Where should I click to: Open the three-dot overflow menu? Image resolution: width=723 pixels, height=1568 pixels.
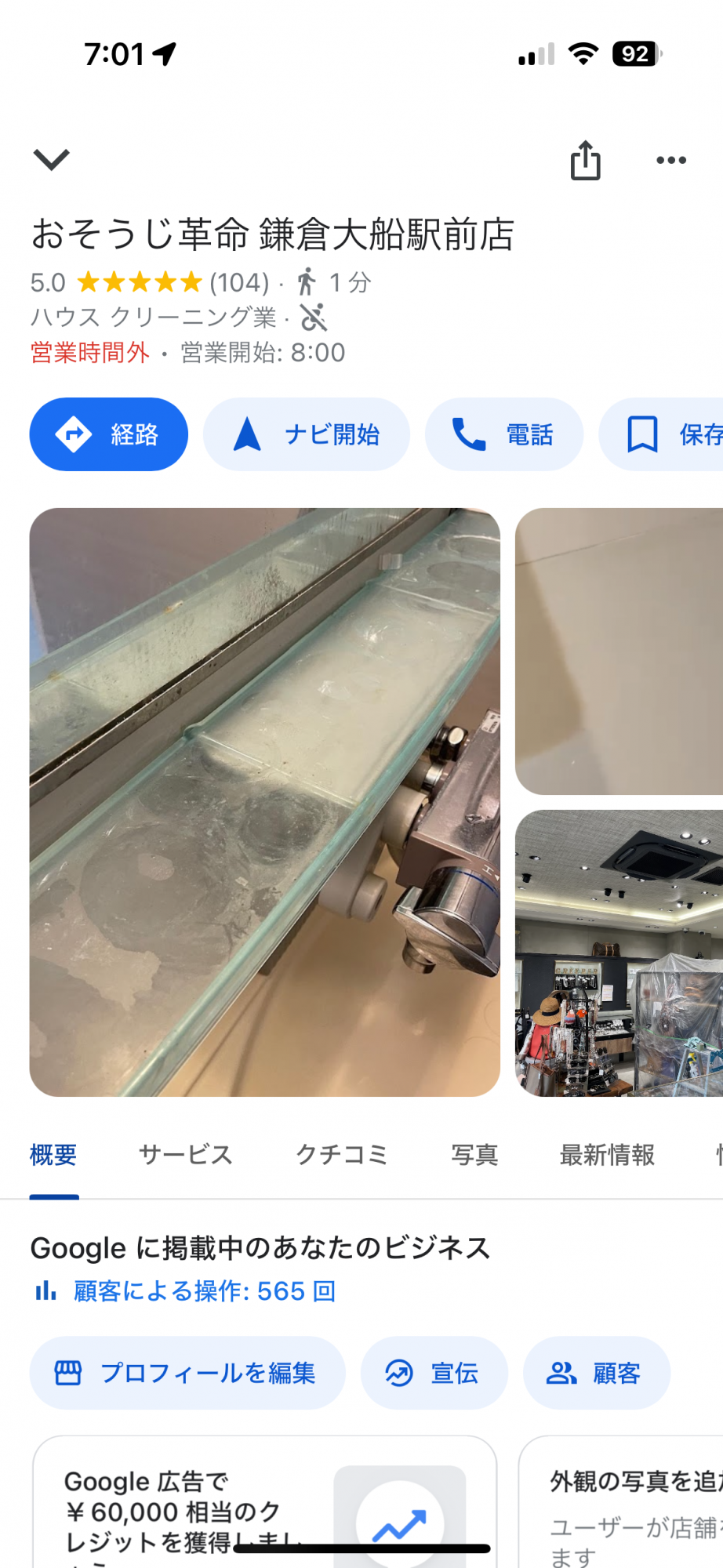coord(670,161)
